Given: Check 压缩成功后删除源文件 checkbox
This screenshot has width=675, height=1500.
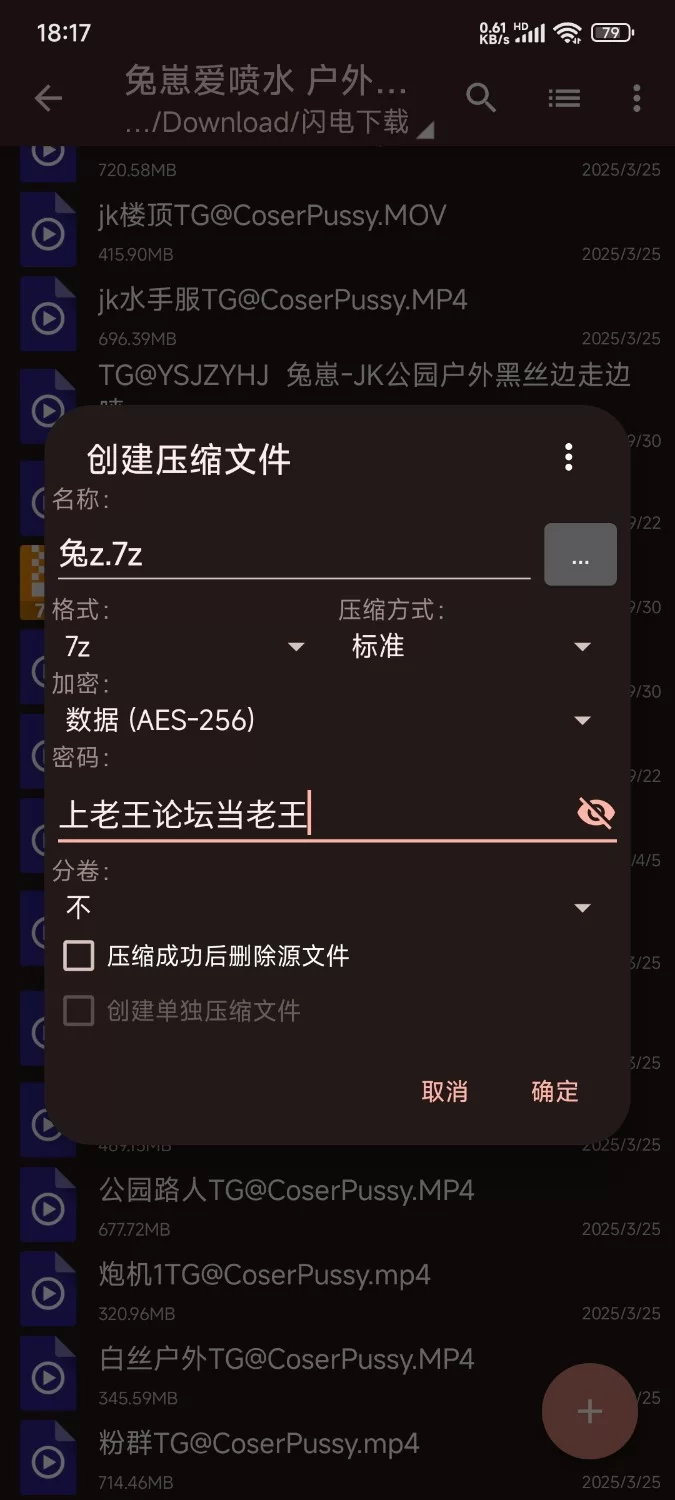Looking at the screenshot, I should click(79, 956).
